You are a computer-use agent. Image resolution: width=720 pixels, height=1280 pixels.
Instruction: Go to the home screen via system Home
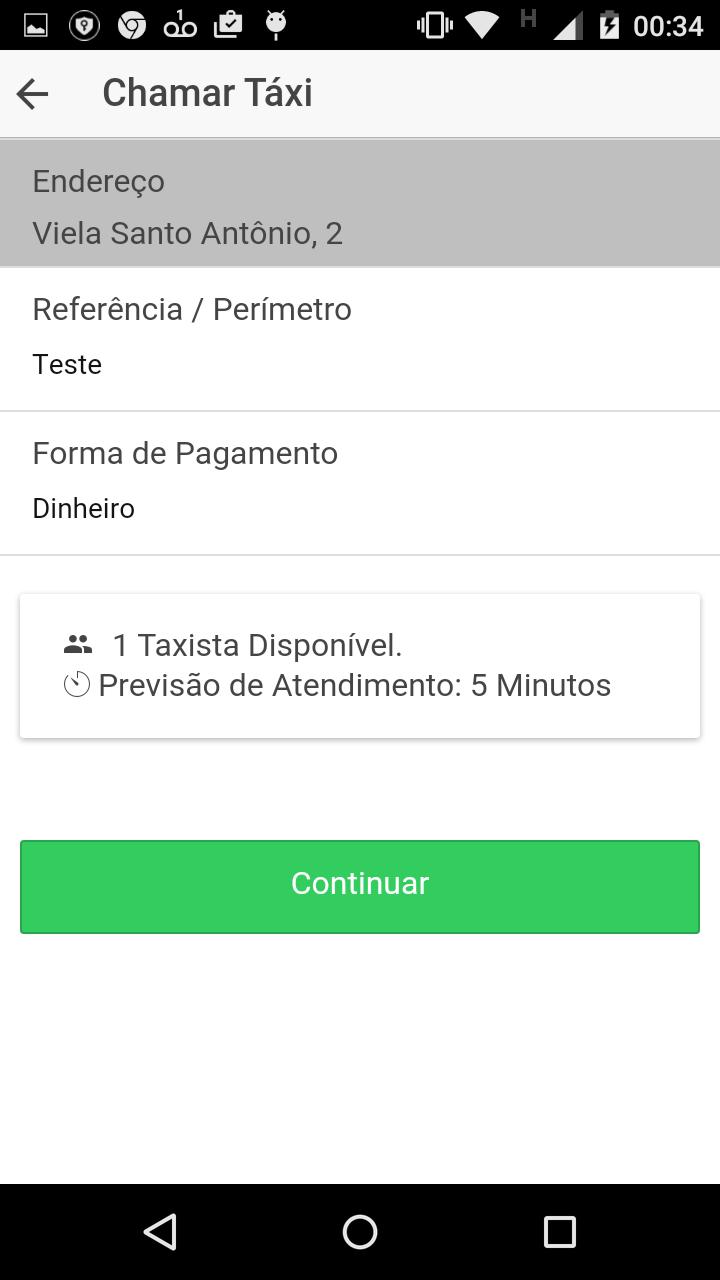tap(360, 1232)
